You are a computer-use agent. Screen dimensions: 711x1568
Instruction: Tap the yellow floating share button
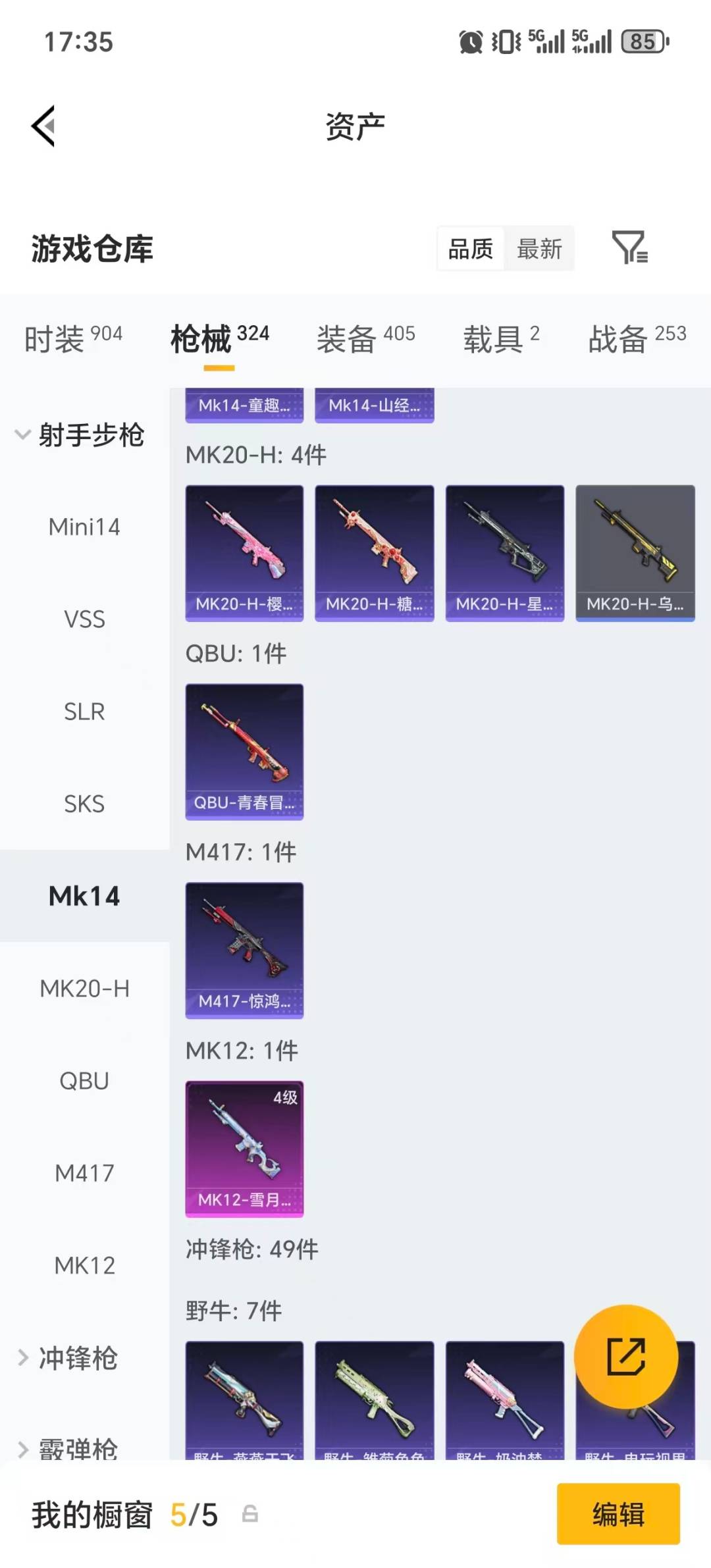point(625,1356)
